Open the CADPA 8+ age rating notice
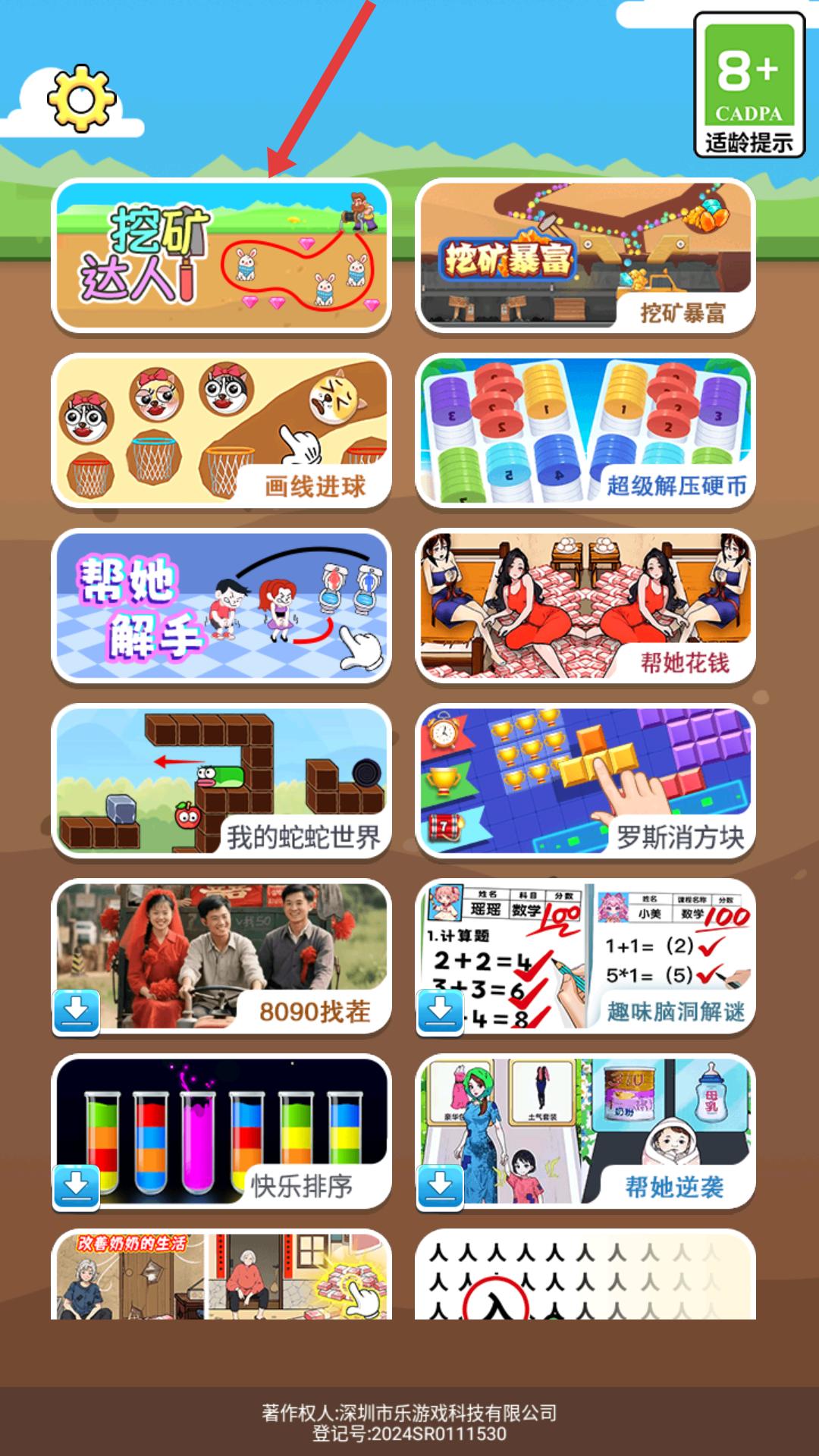The width and height of the screenshot is (819, 1456). click(x=748, y=85)
